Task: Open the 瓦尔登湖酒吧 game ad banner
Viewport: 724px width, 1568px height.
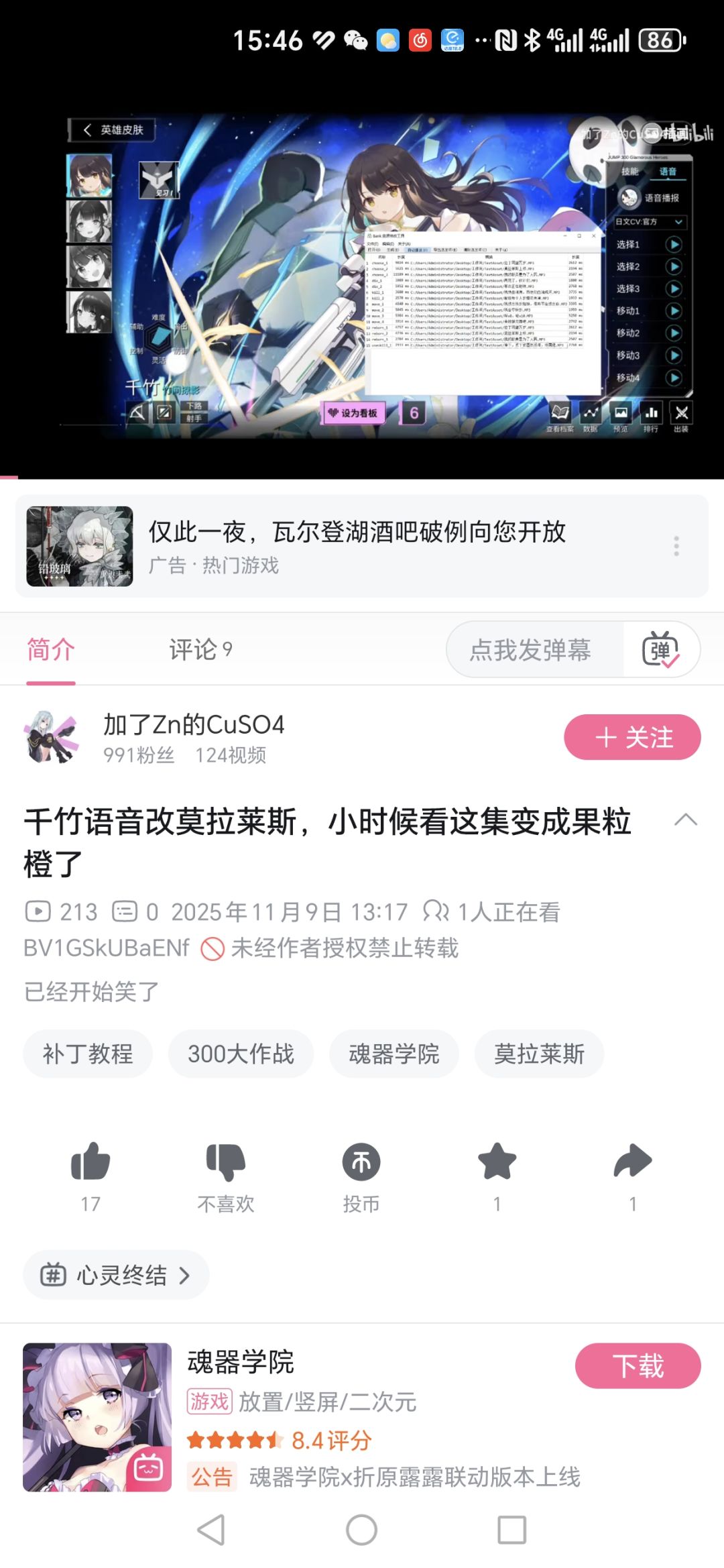Action: pyautogui.click(x=361, y=546)
